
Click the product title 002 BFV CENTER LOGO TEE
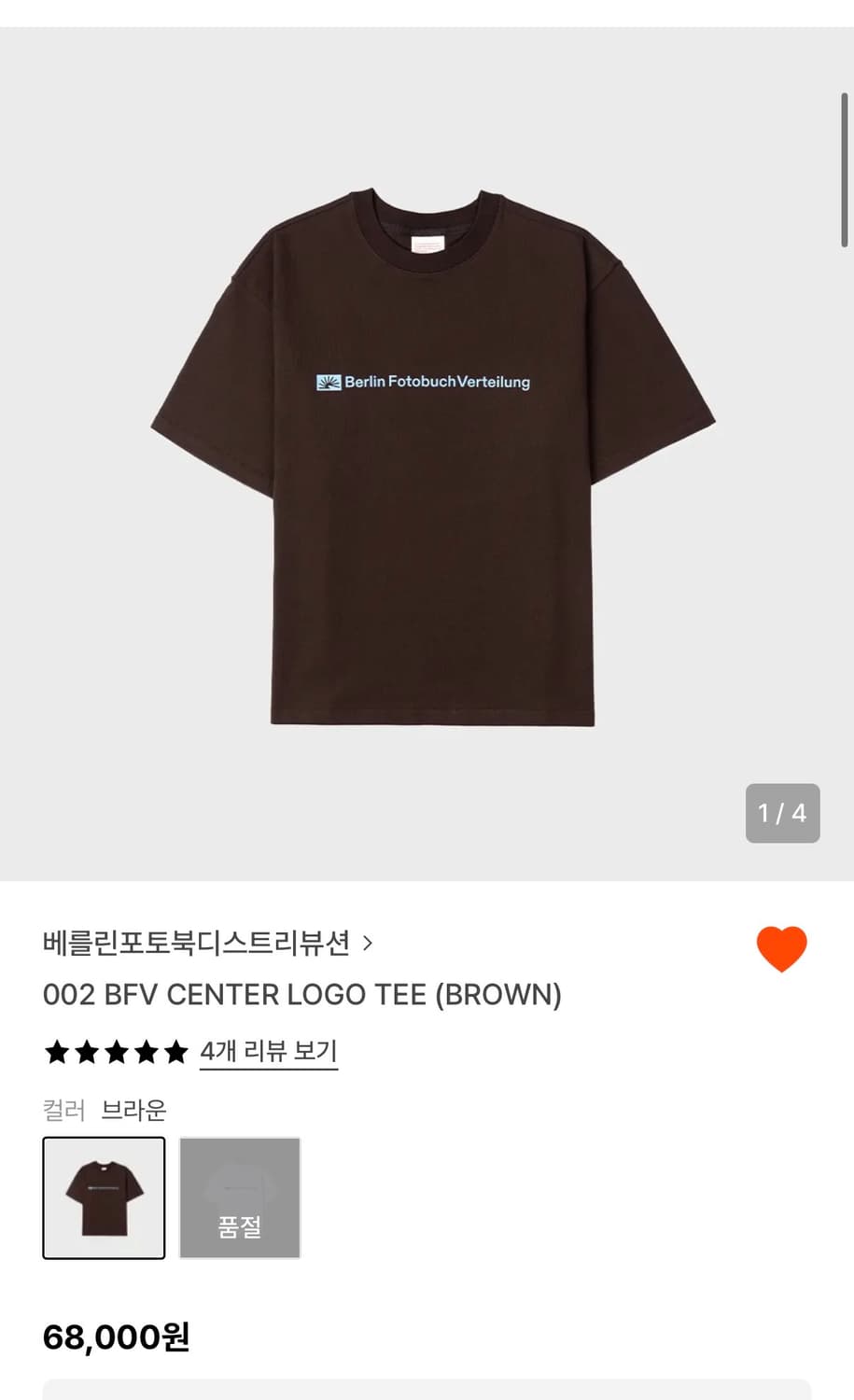(x=302, y=995)
